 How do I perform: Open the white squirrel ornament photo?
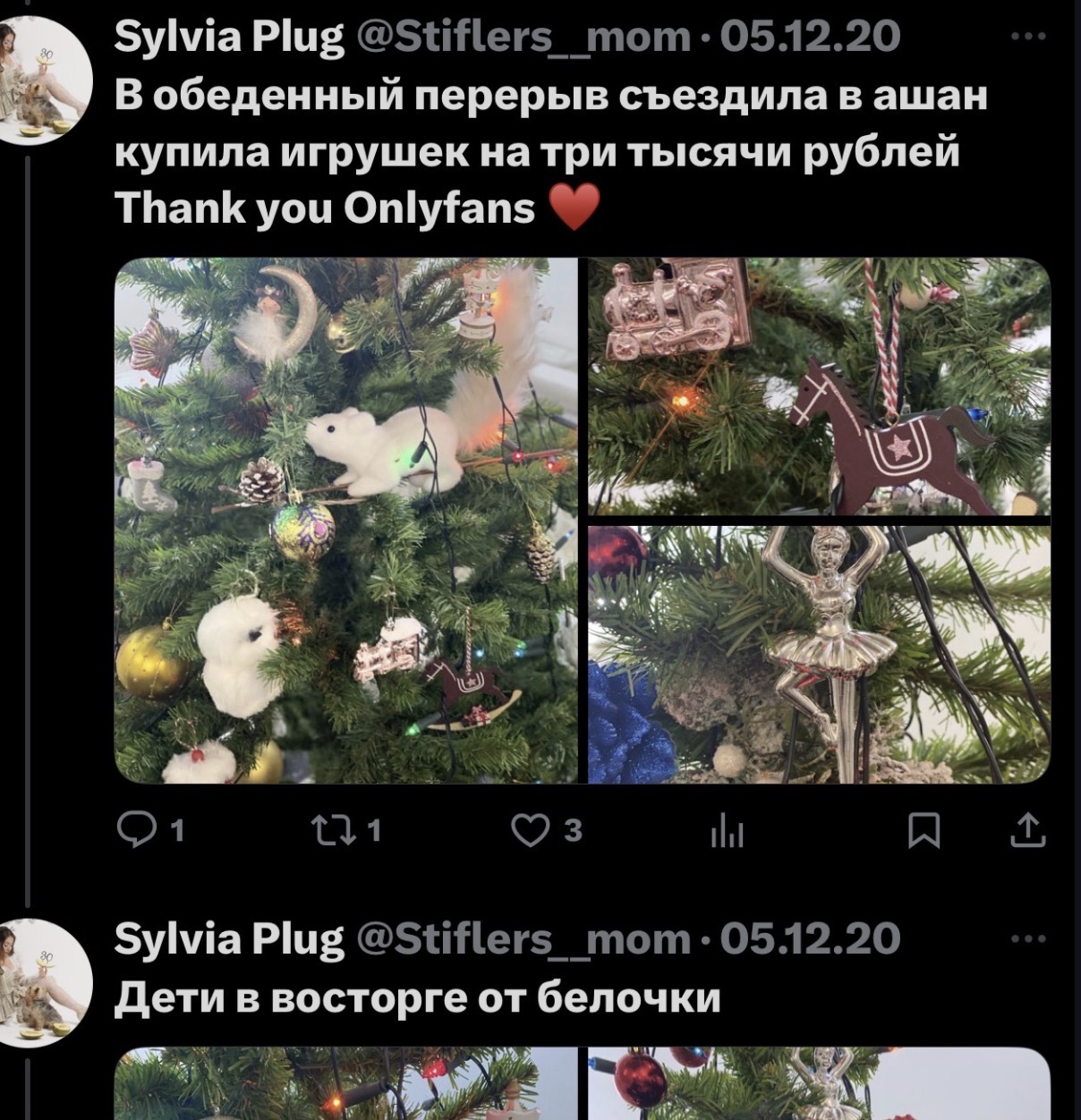(346, 521)
